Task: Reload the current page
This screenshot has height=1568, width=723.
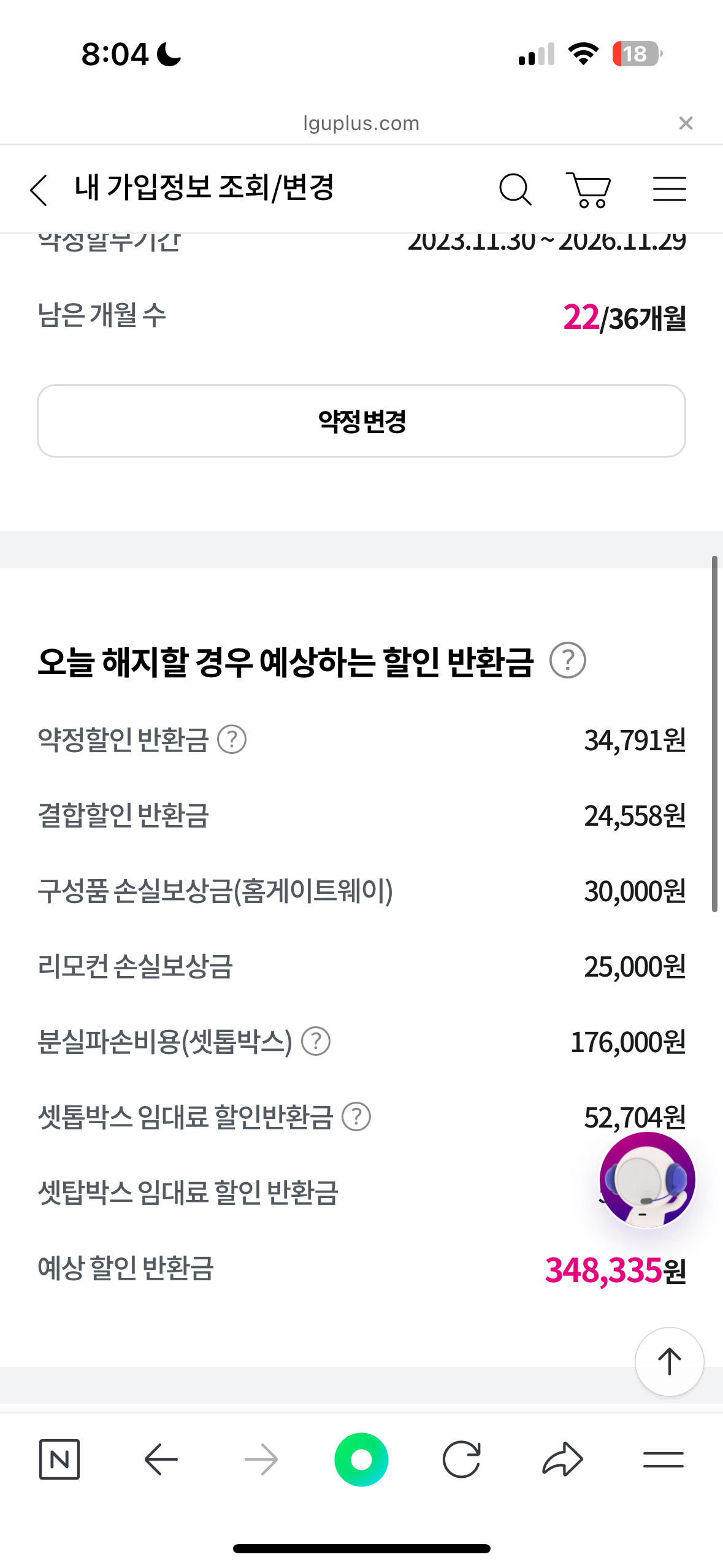Action: [x=461, y=1459]
